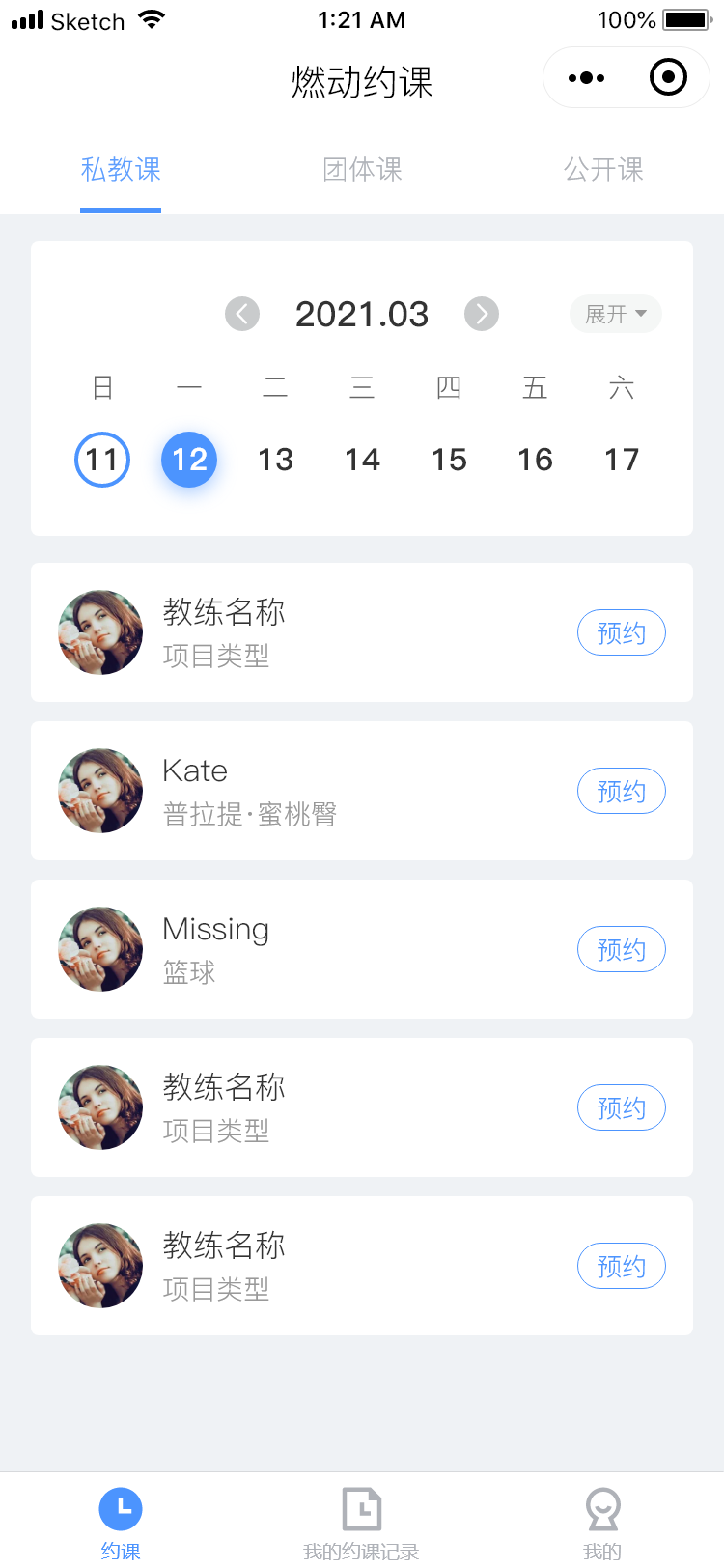724x1568 pixels.
Task: Tap 预约 for coach Missing
Action: [x=621, y=950]
